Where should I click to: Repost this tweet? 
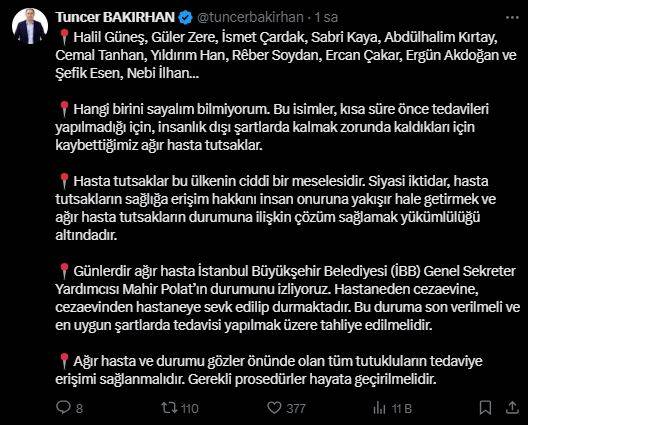click(x=170, y=408)
